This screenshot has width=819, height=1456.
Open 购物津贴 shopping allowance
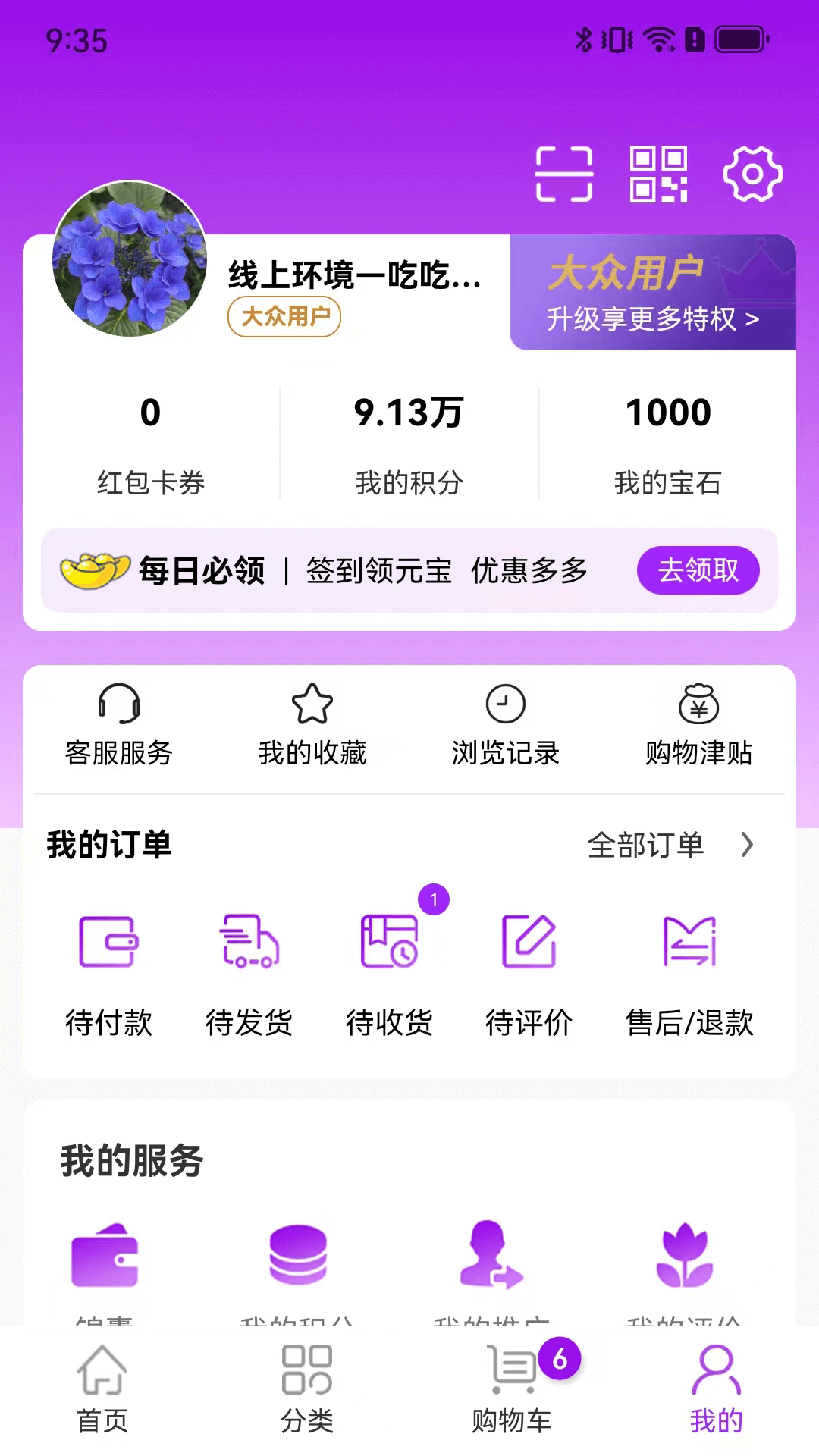tap(698, 725)
